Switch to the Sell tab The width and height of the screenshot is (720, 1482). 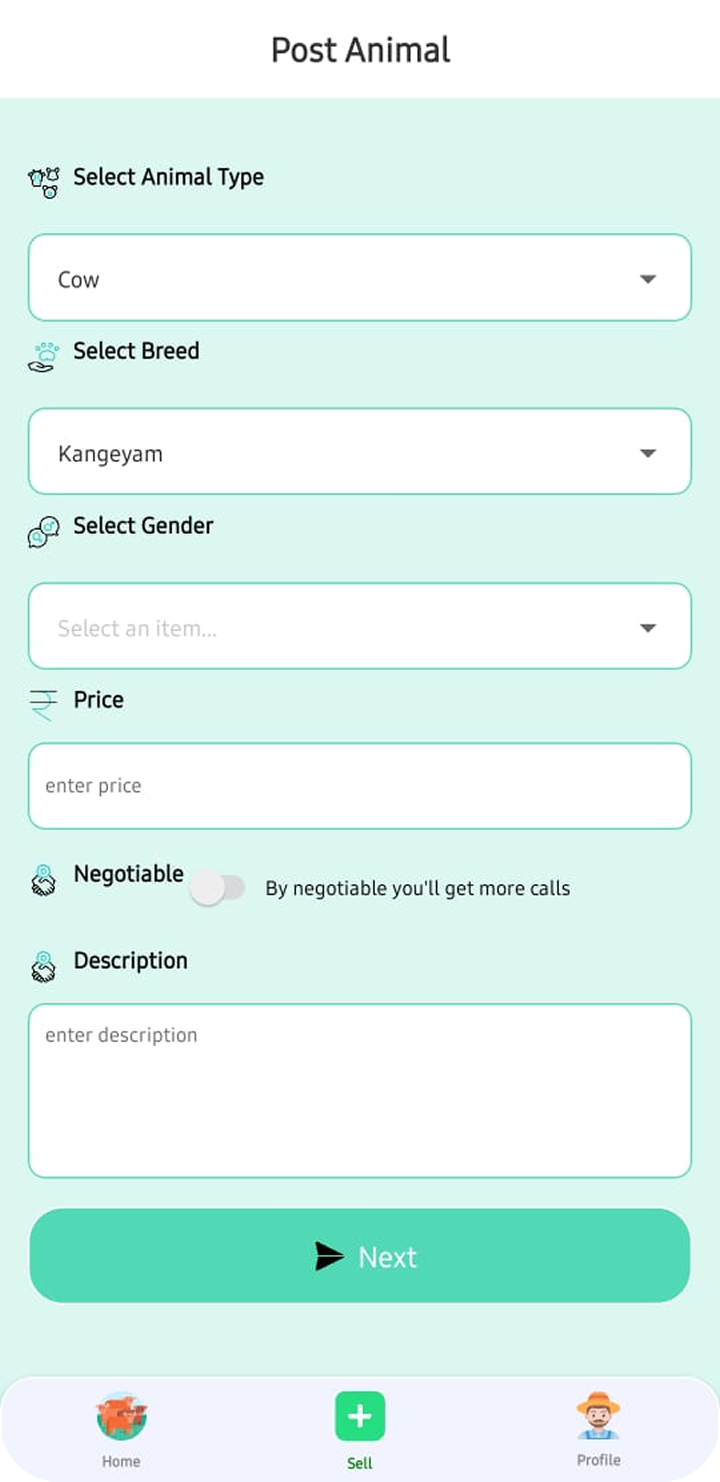coord(359,1430)
